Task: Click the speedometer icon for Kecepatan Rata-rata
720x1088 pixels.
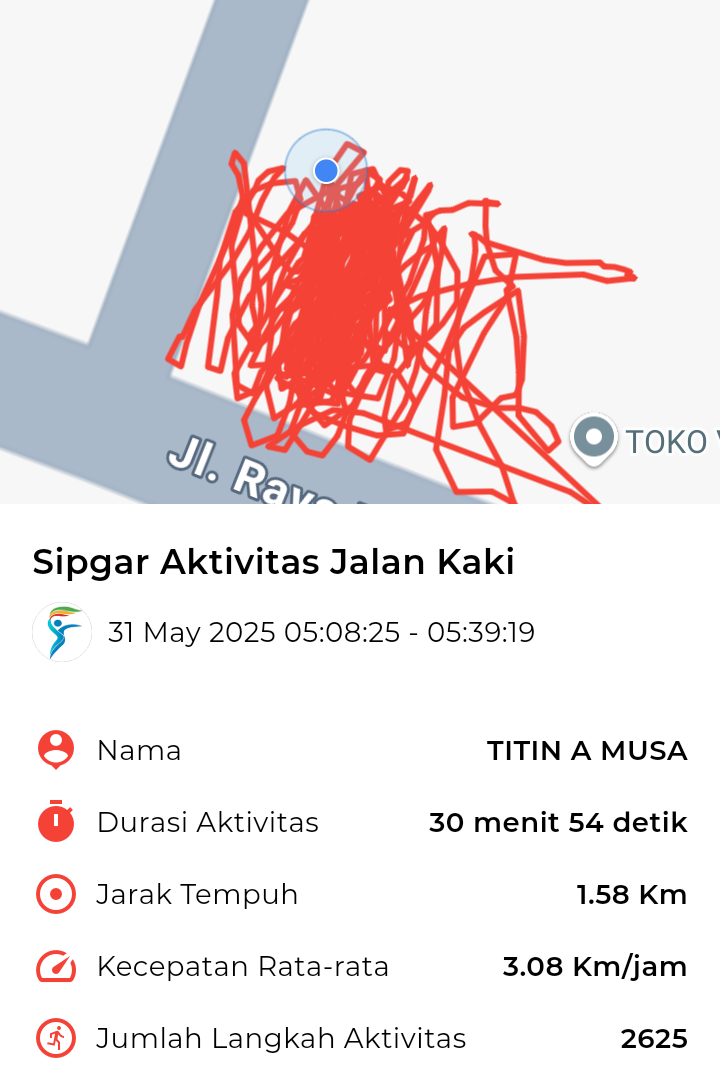Action: [55, 966]
